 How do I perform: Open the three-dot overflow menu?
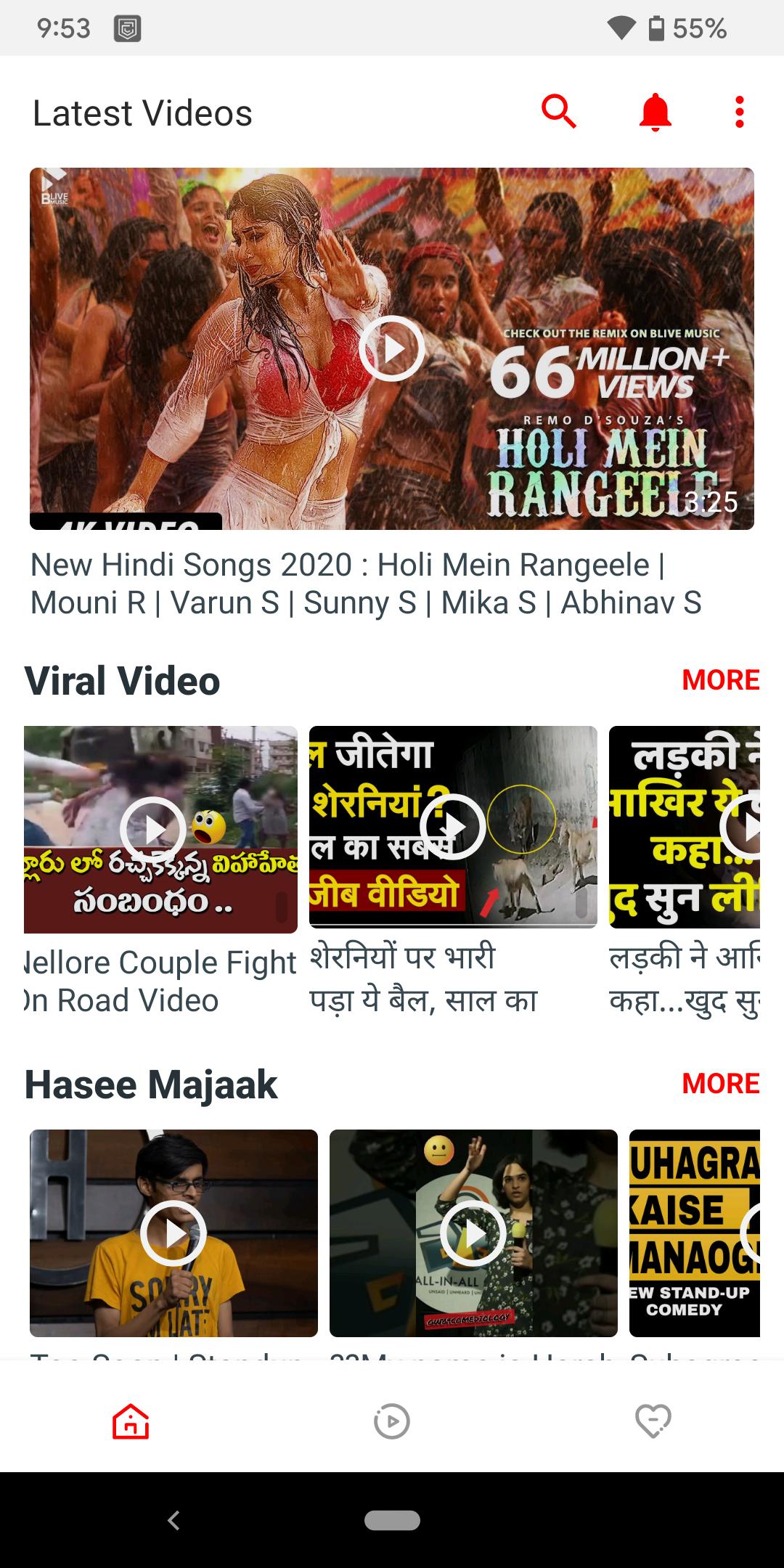coord(739,112)
